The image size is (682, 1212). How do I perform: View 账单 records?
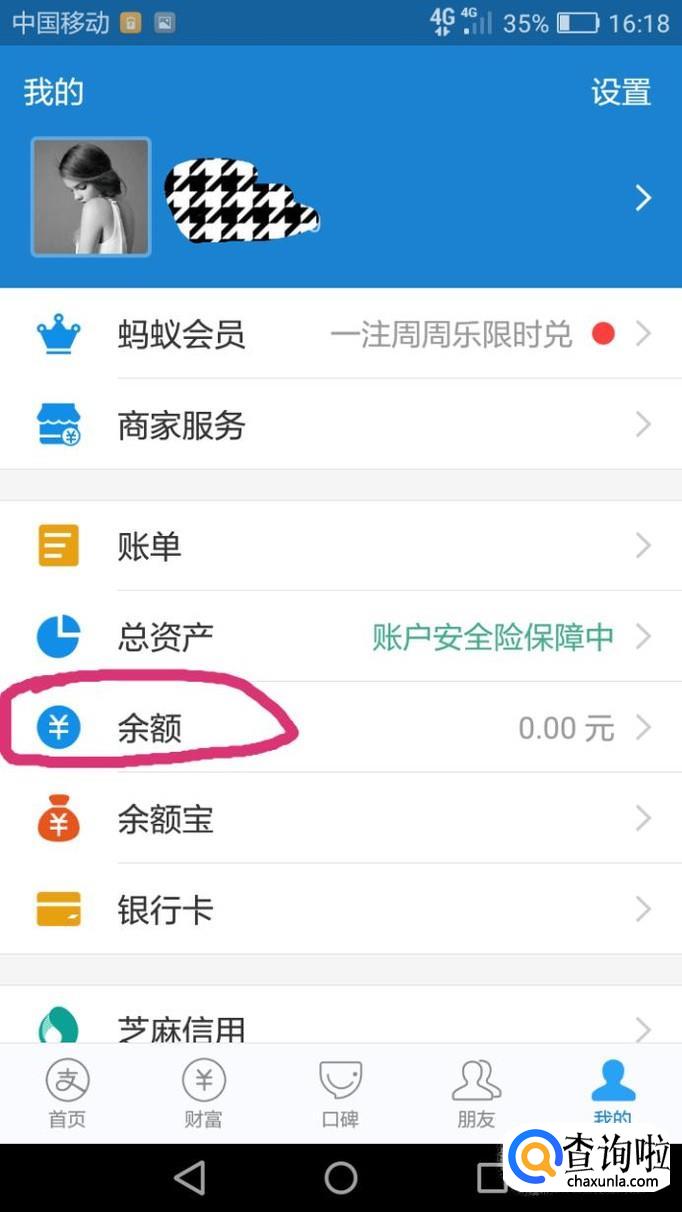(340, 546)
